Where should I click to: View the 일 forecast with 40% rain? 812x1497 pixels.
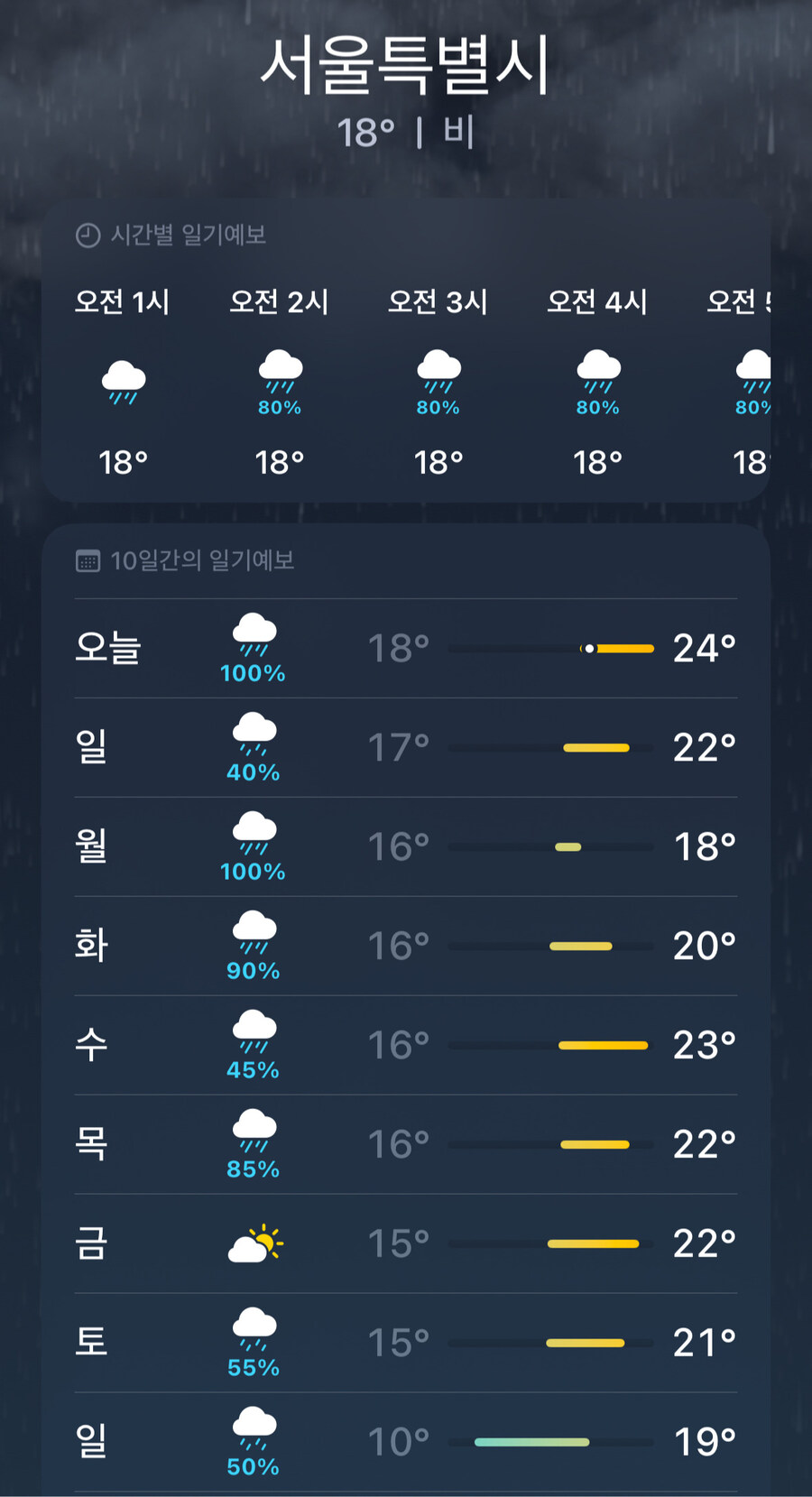click(x=405, y=747)
